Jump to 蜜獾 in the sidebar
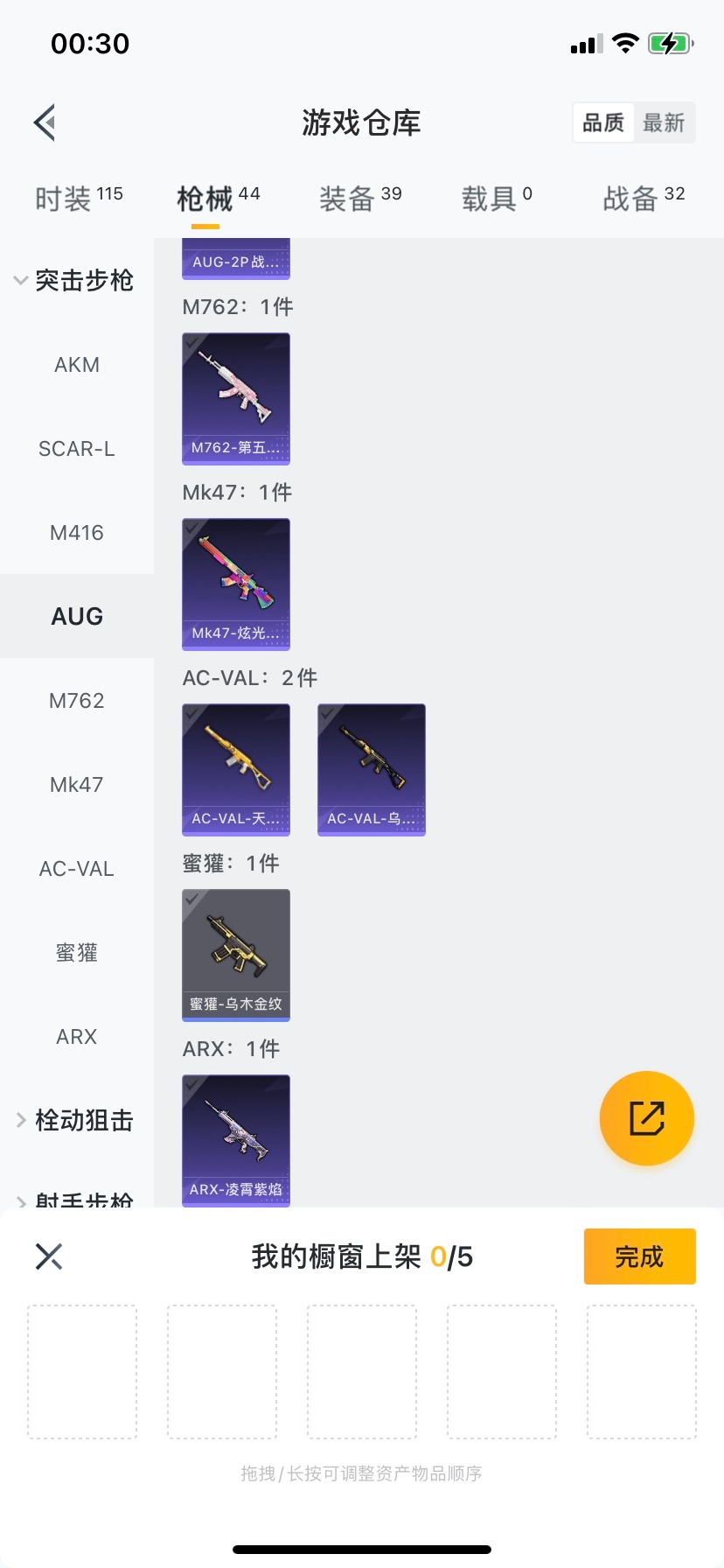 coord(77,953)
